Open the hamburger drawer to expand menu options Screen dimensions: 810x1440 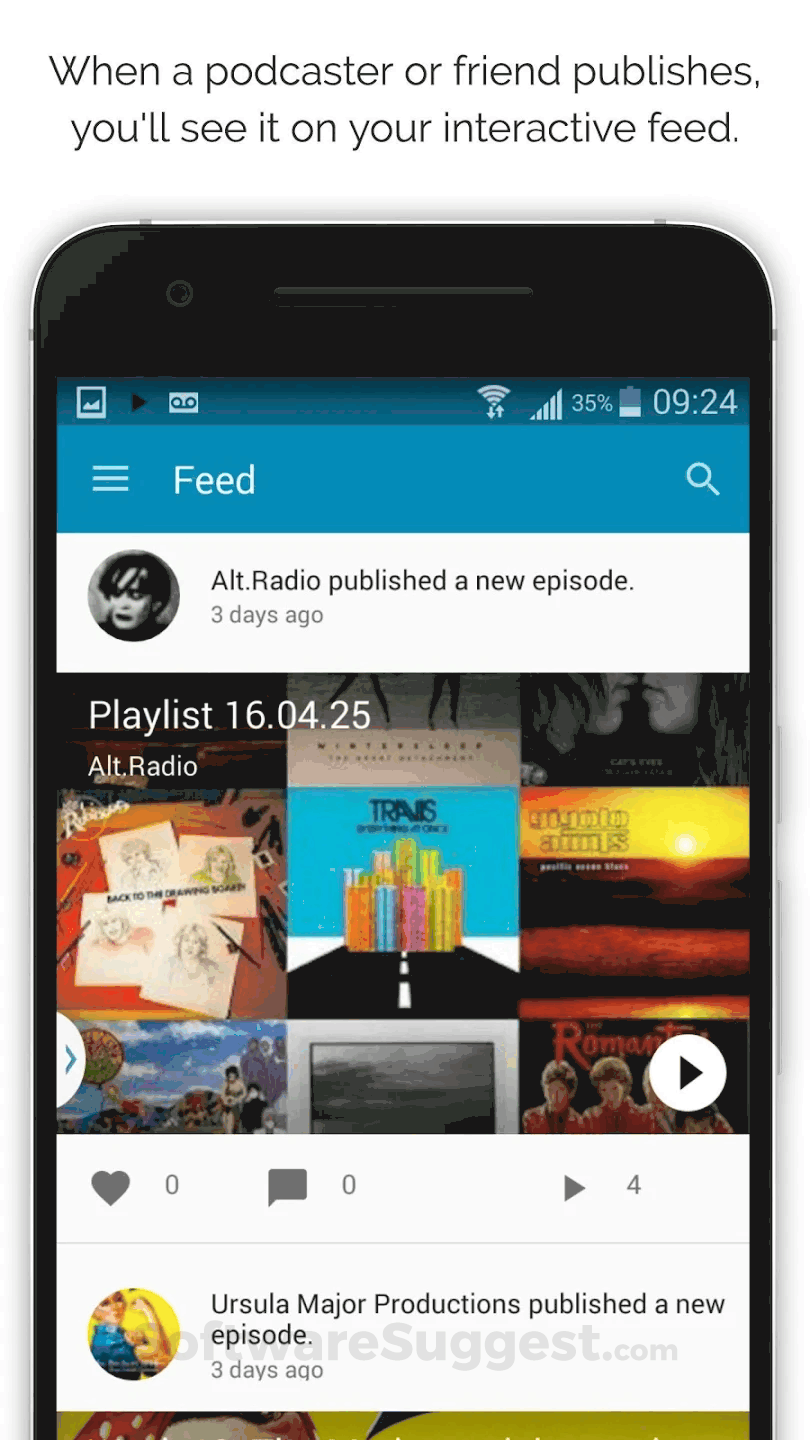[x=110, y=478]
